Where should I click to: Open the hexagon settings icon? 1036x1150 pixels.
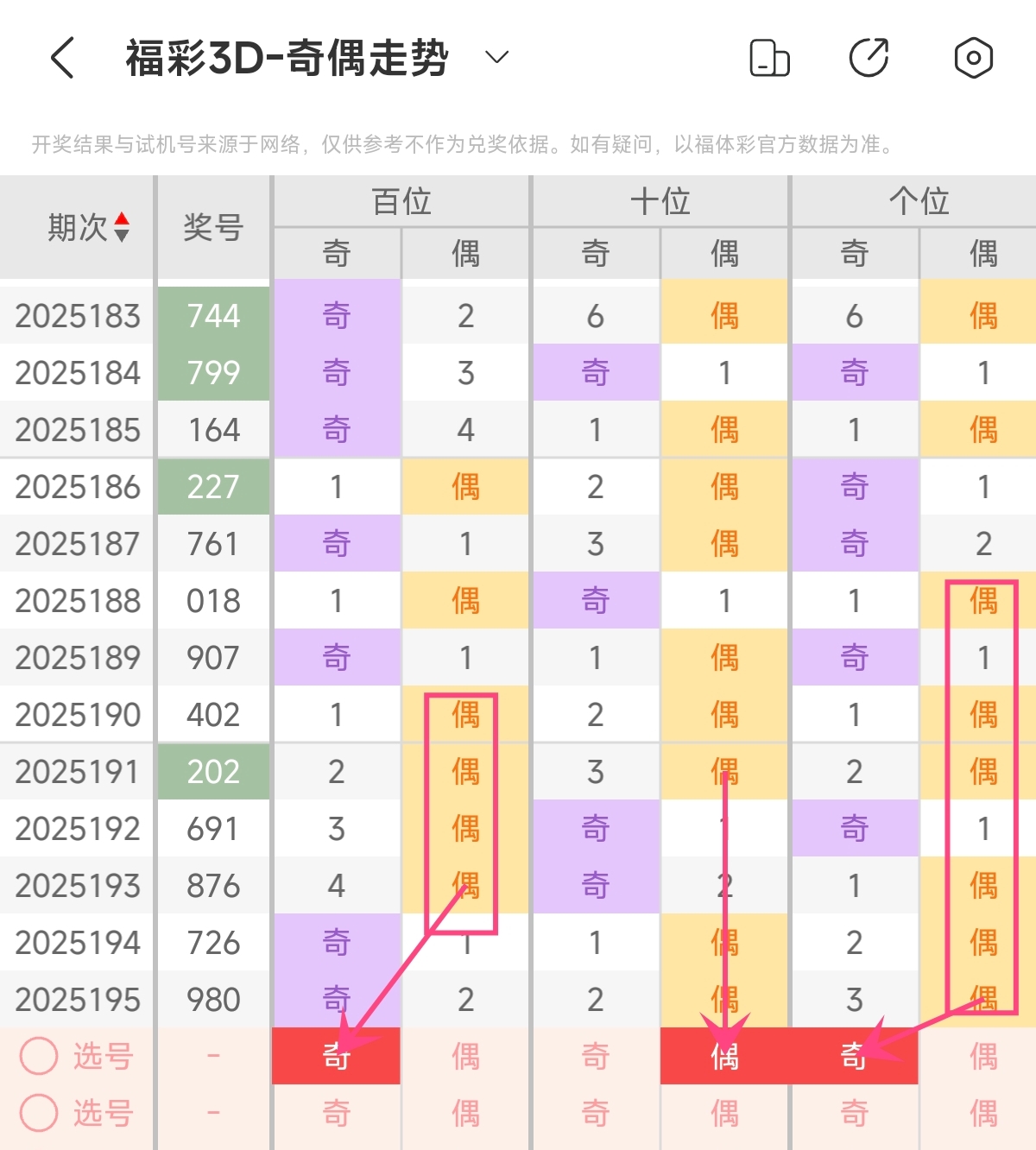(x=973, y=58)
